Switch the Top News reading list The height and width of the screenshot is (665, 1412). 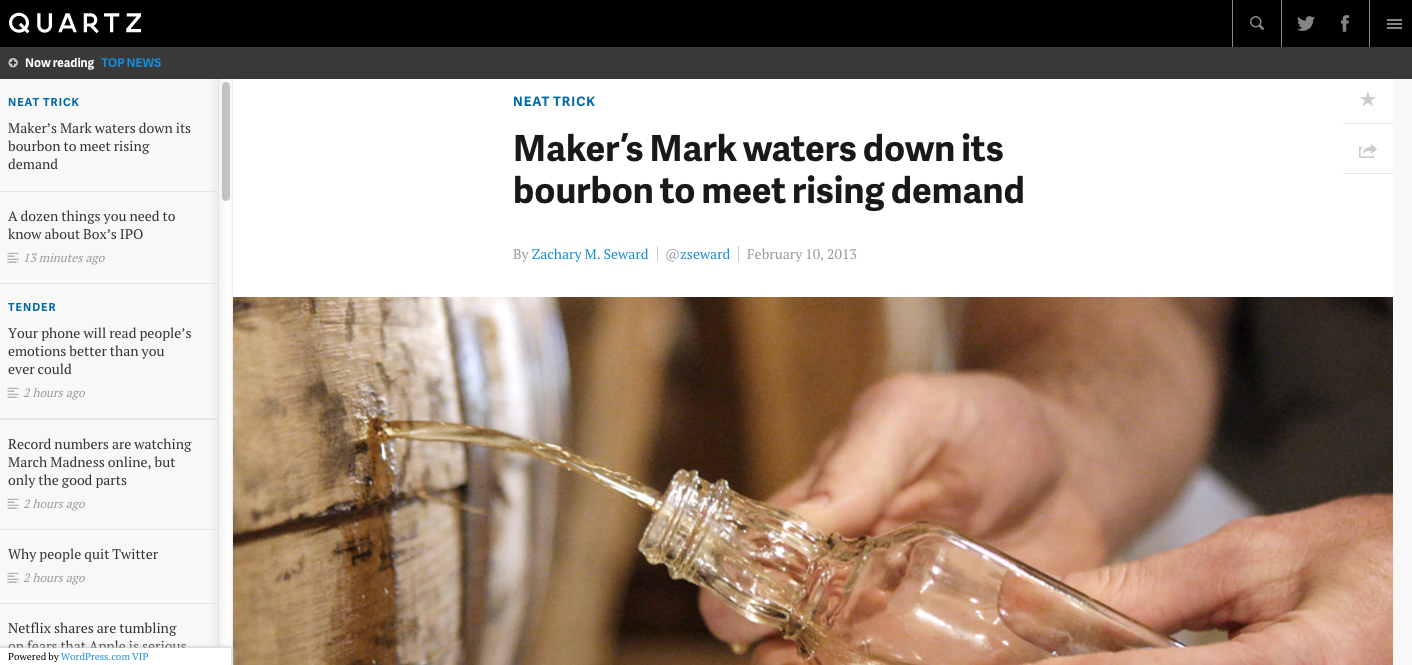[131, 63]
